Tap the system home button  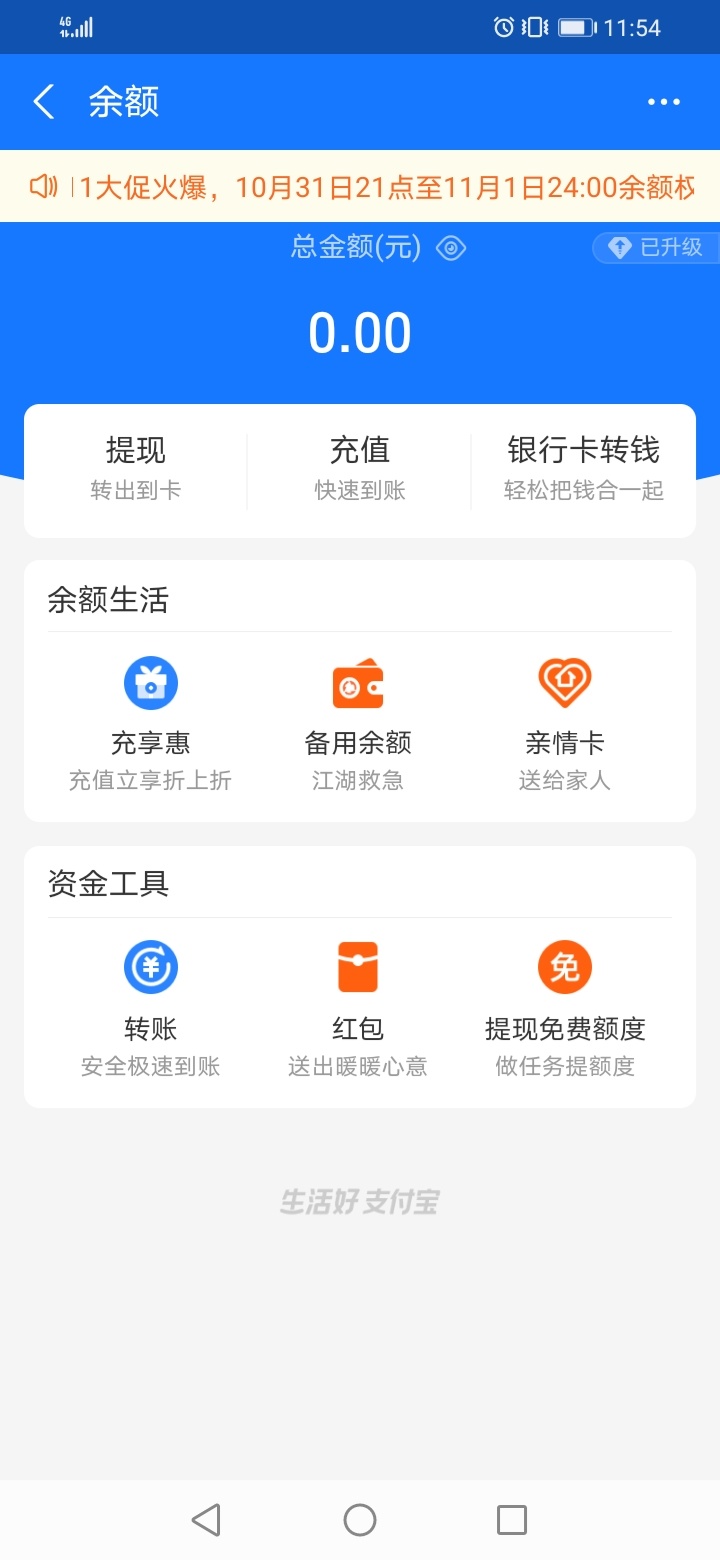[360, 1520]
